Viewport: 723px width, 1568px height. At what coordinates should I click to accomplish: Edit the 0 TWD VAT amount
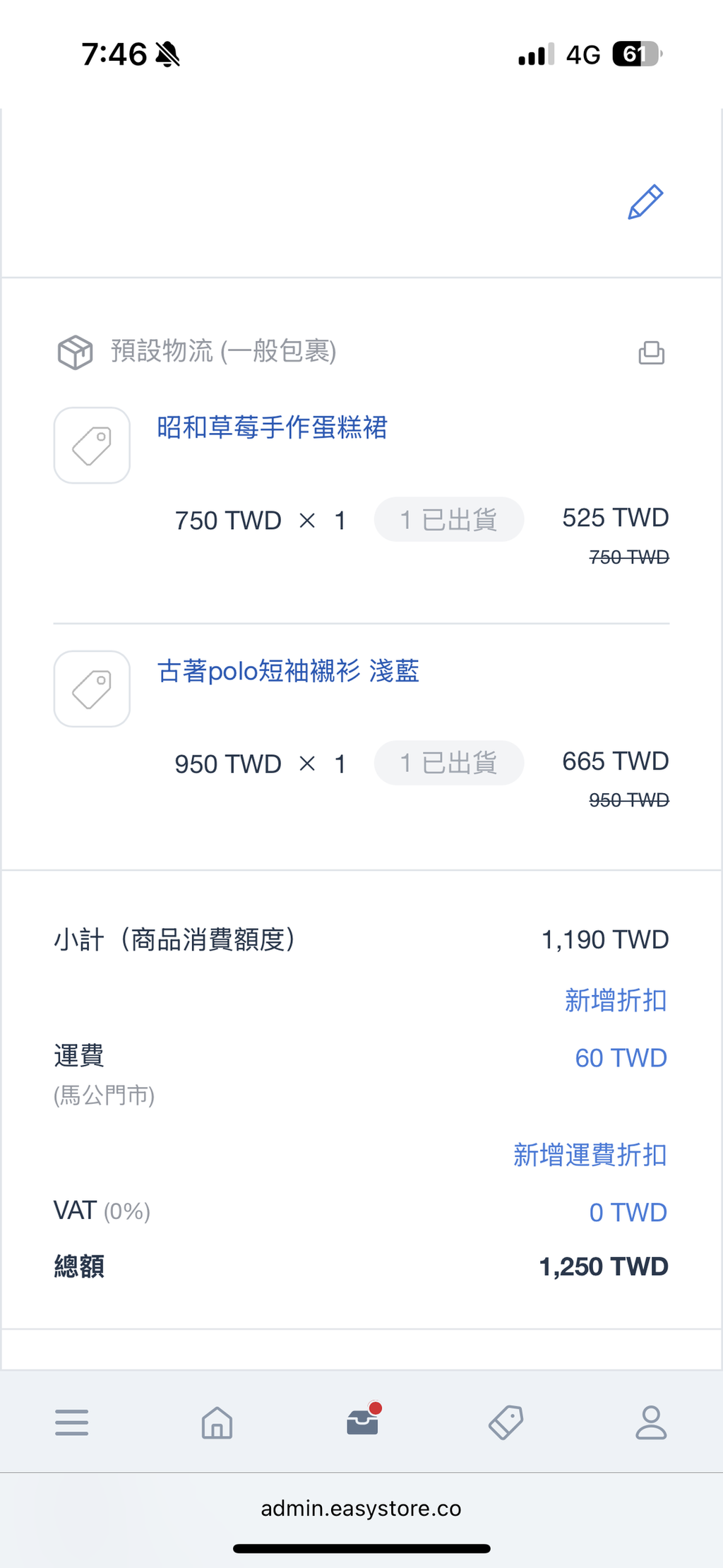coord(628,1213)
